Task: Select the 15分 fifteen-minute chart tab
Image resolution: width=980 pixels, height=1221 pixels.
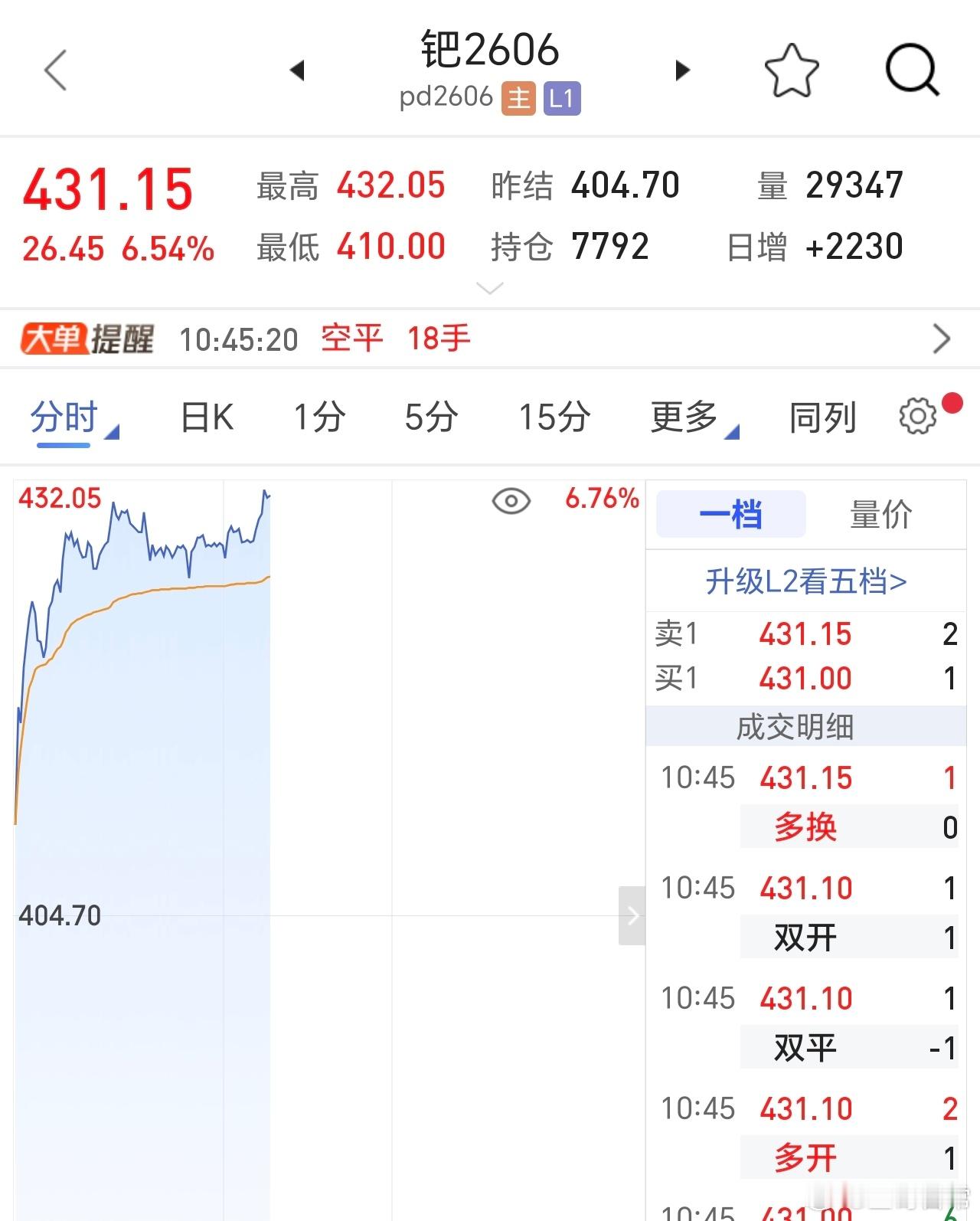Action: pos(553,417)
